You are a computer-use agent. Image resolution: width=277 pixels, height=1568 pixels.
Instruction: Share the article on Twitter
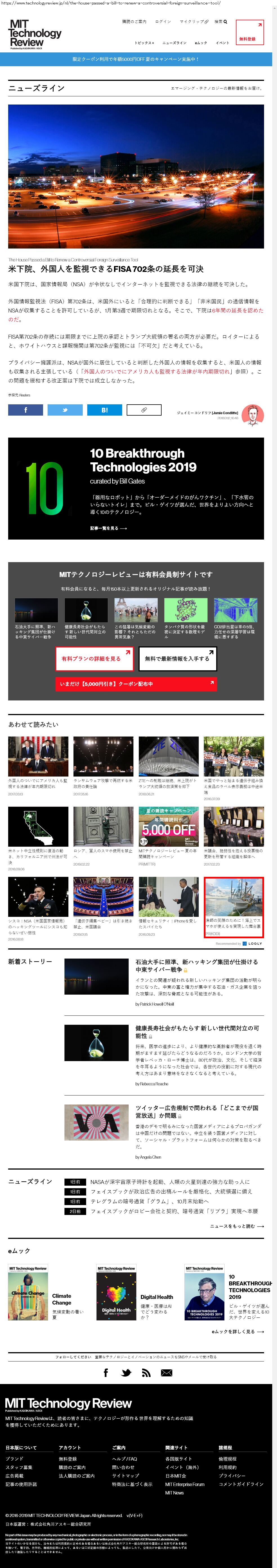pos(64,410)
